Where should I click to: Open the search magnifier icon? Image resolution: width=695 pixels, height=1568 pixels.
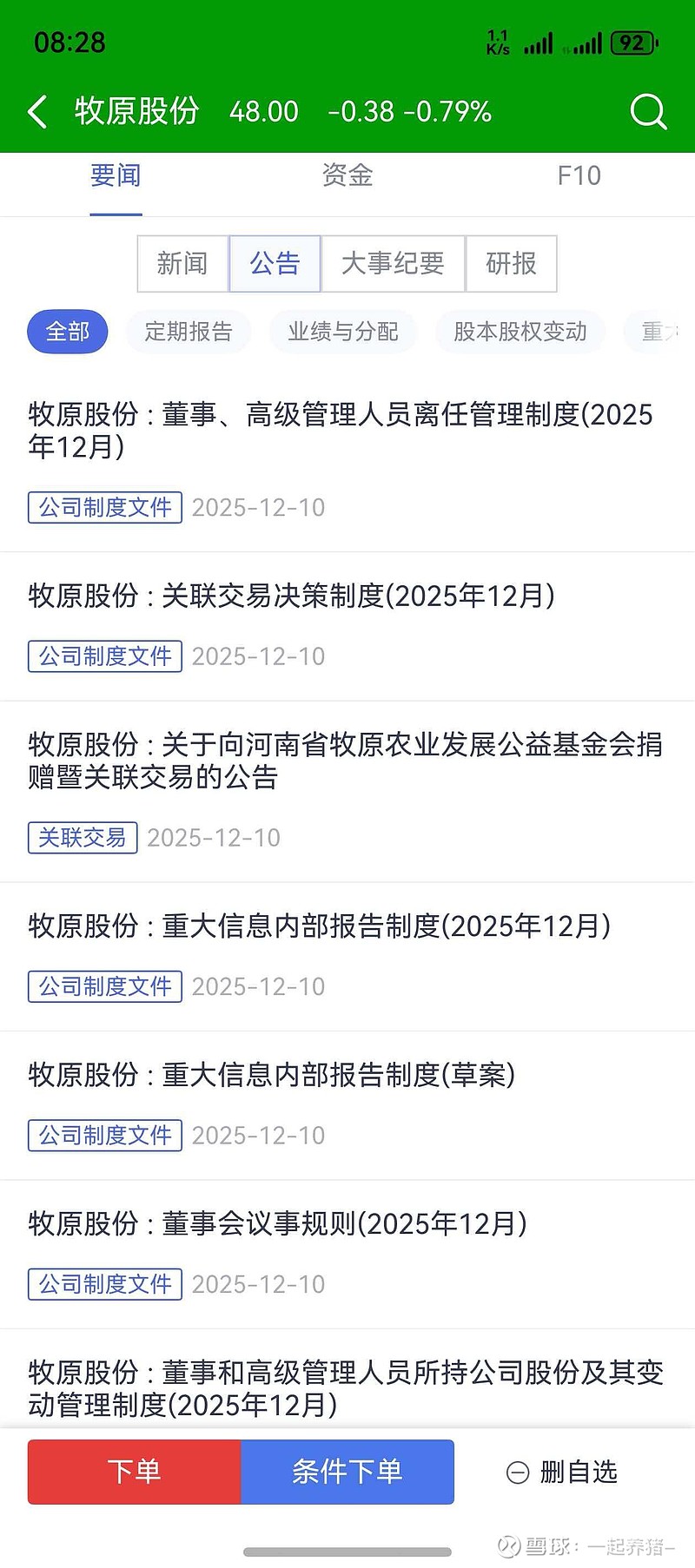pos(647,112)
